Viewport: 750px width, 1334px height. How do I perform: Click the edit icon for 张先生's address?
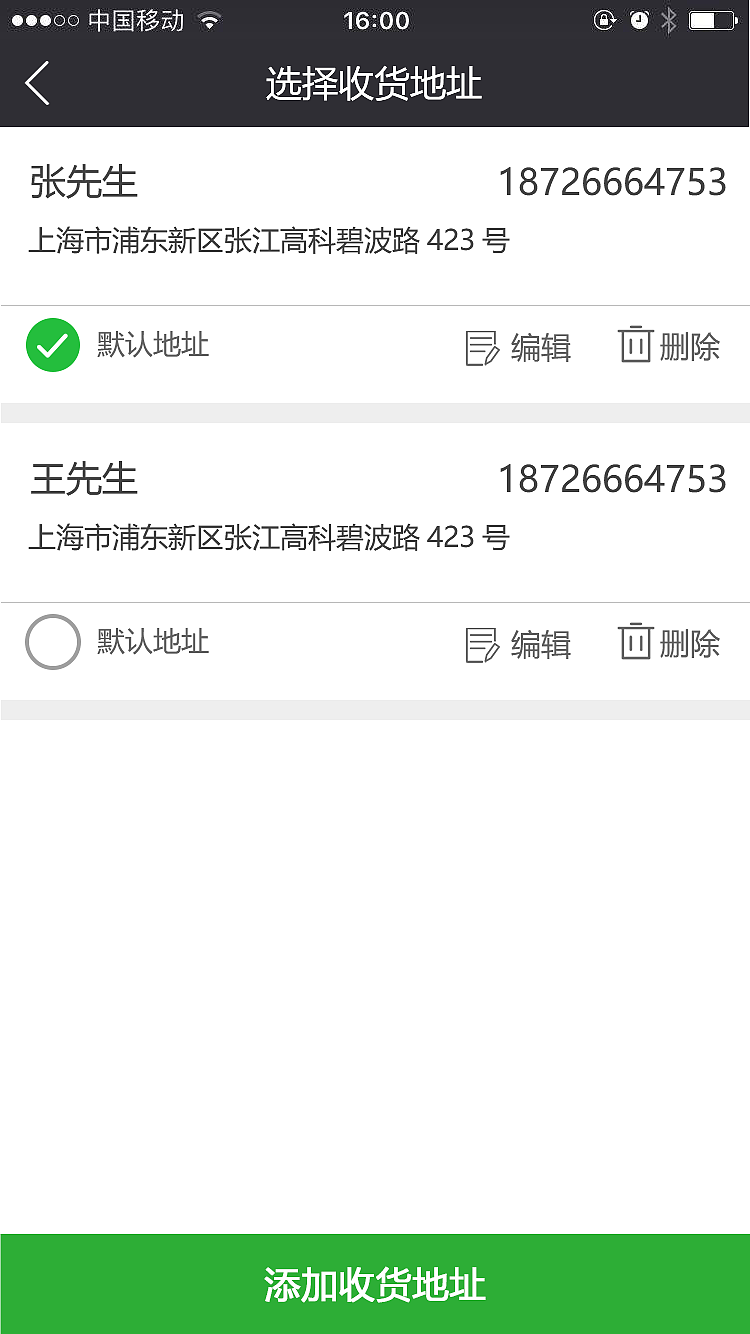click(482, 348)
